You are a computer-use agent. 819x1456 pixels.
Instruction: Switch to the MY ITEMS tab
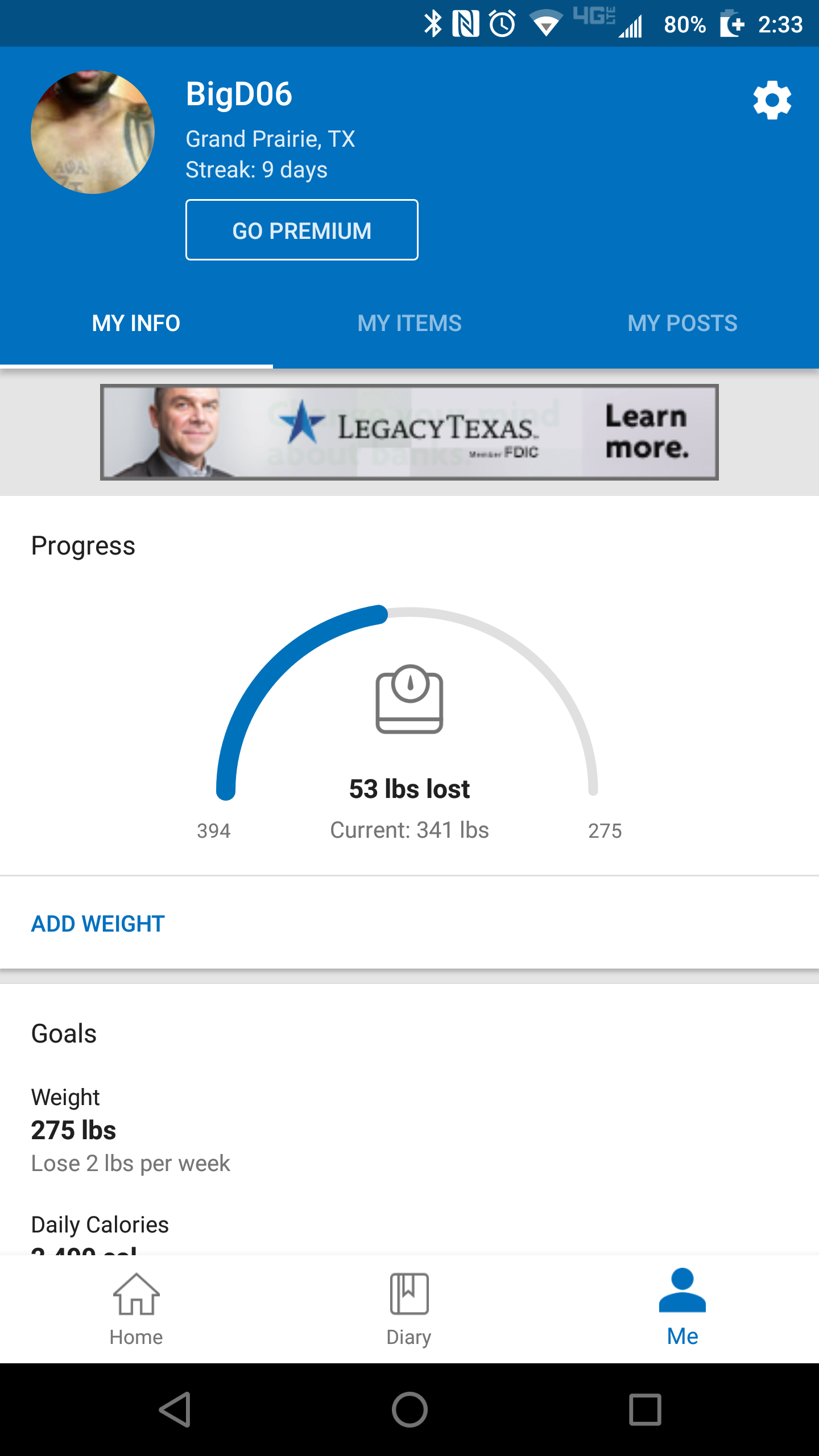pos(409,323)
